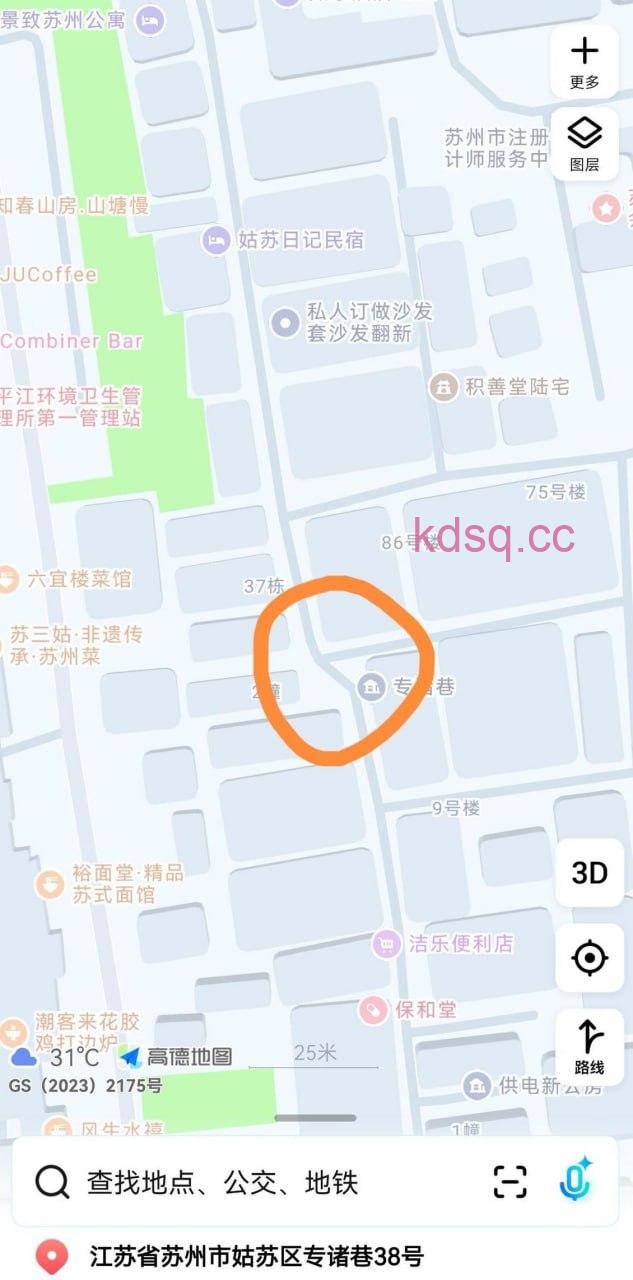
Task: Check the 31°C weather widget
Action: coord(56,1057)
